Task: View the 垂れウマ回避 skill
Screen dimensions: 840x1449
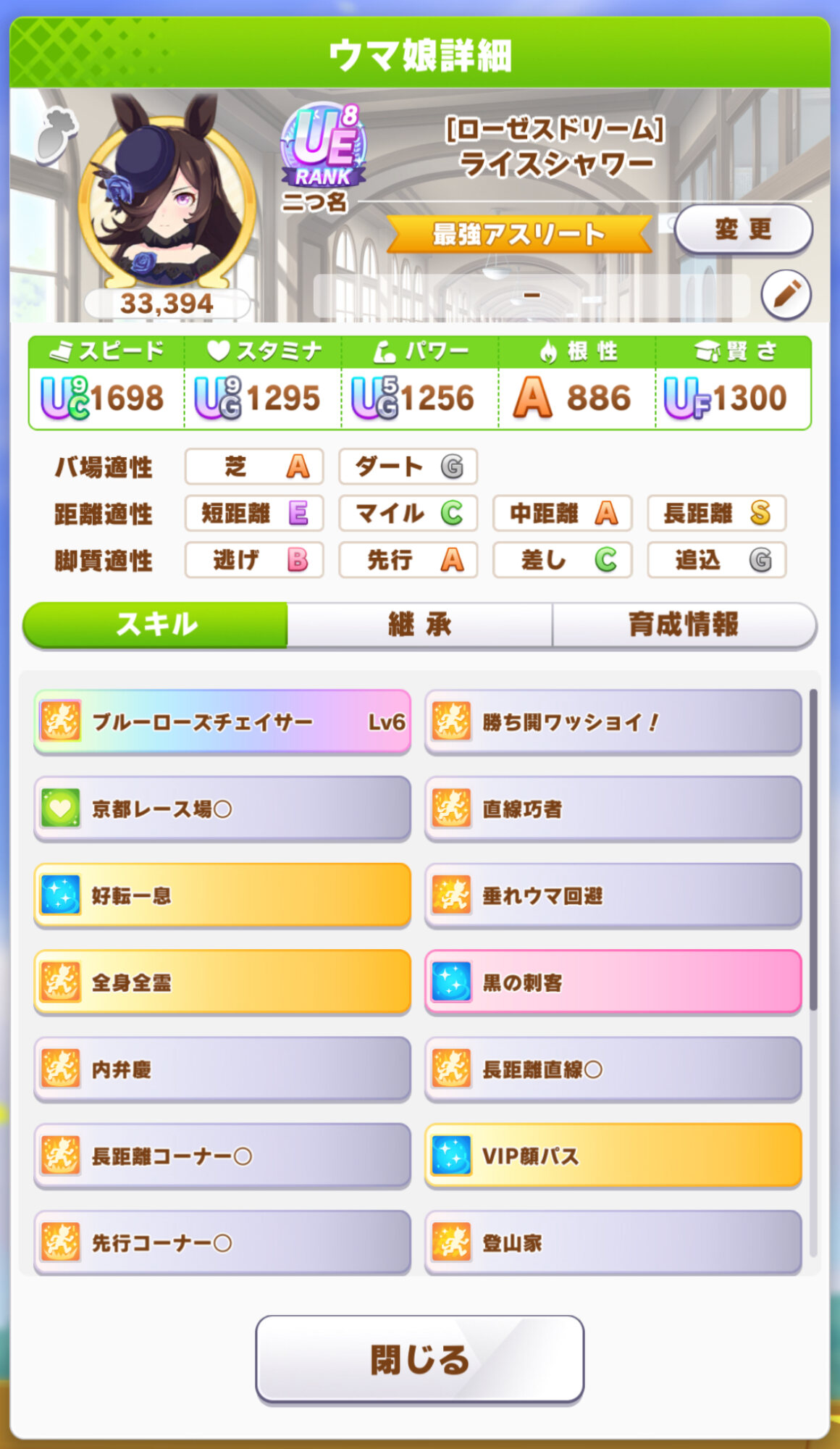Action: tap(613, 896)
